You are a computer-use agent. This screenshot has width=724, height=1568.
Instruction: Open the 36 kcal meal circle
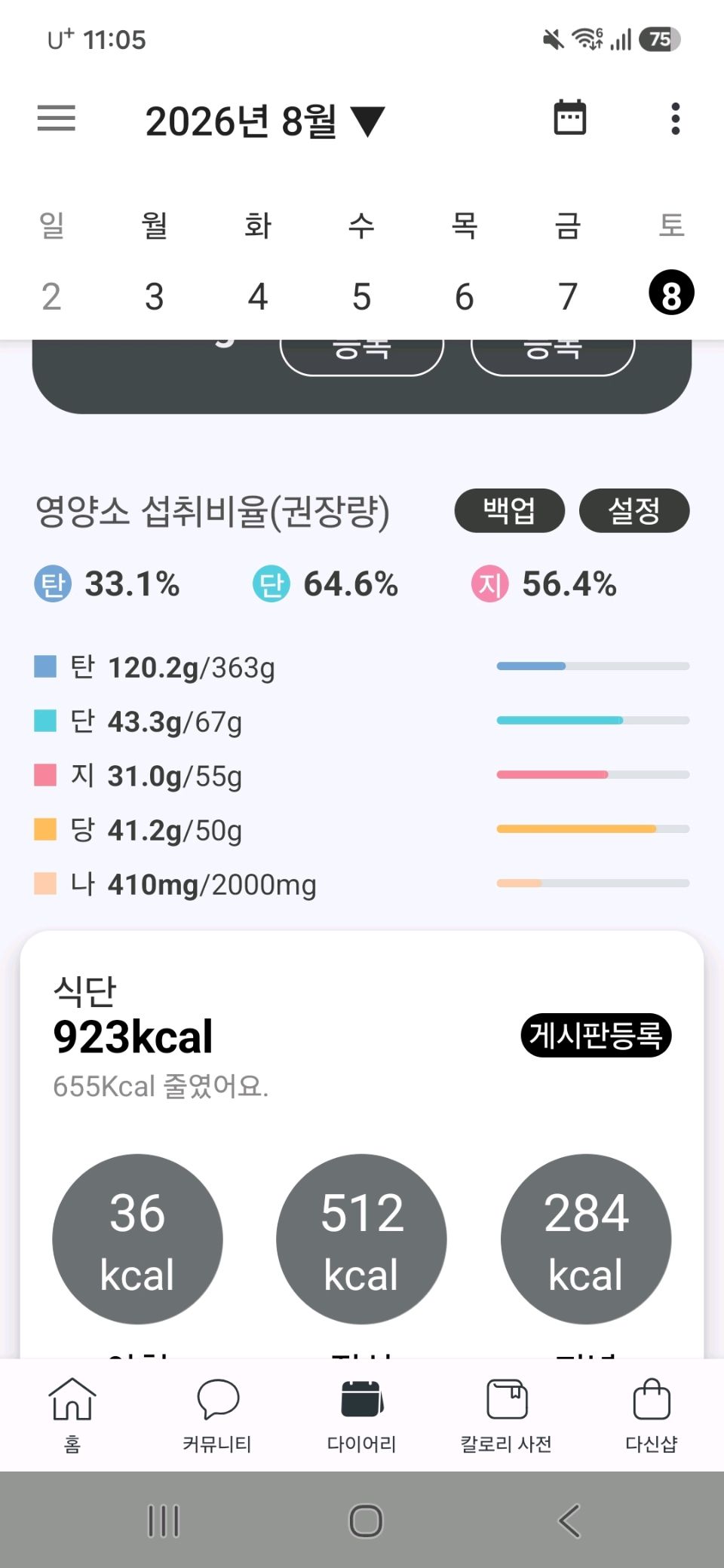(x=137, y=1239)
